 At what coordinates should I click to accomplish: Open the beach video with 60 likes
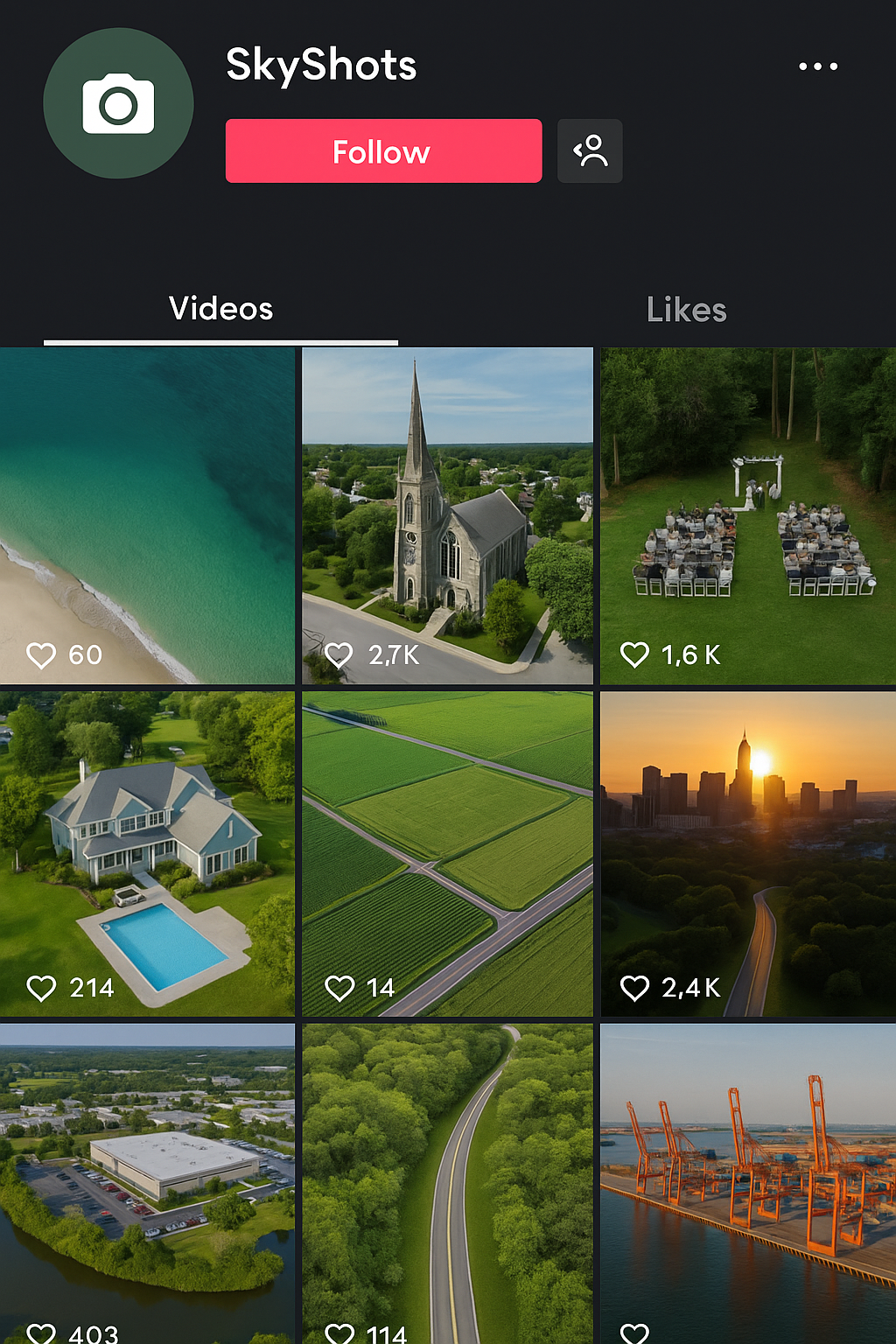pos(147,514)
